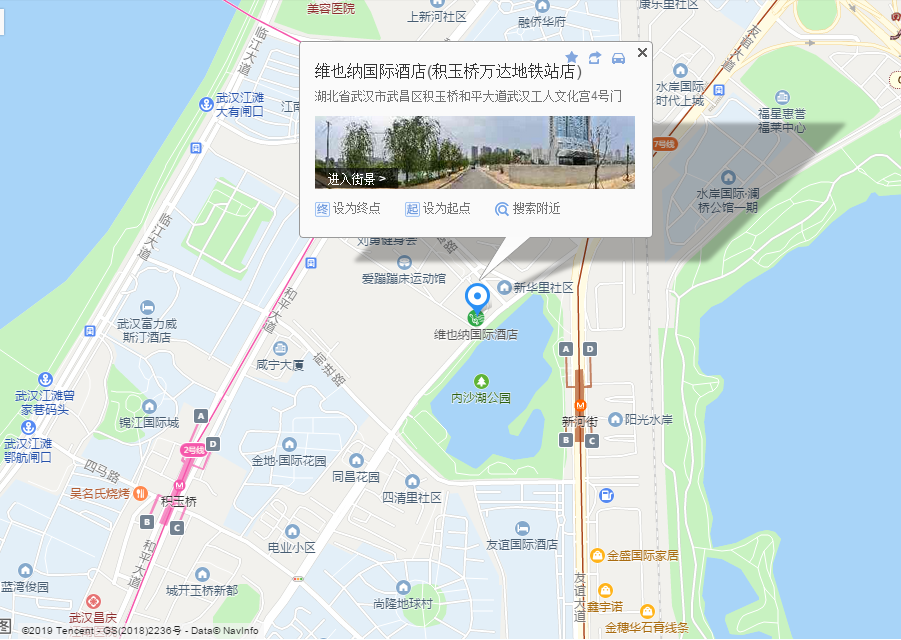Image resolution: width=901 pixels, height=640 pixels.
Task: Enter street view via 进入街景
Action: (x=356, y=179)
